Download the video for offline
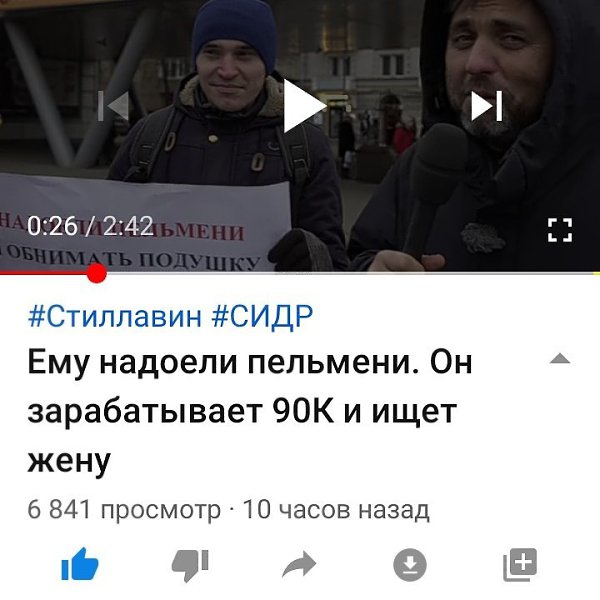This screenshot has width=600, height=600. (x=409, y=566)
